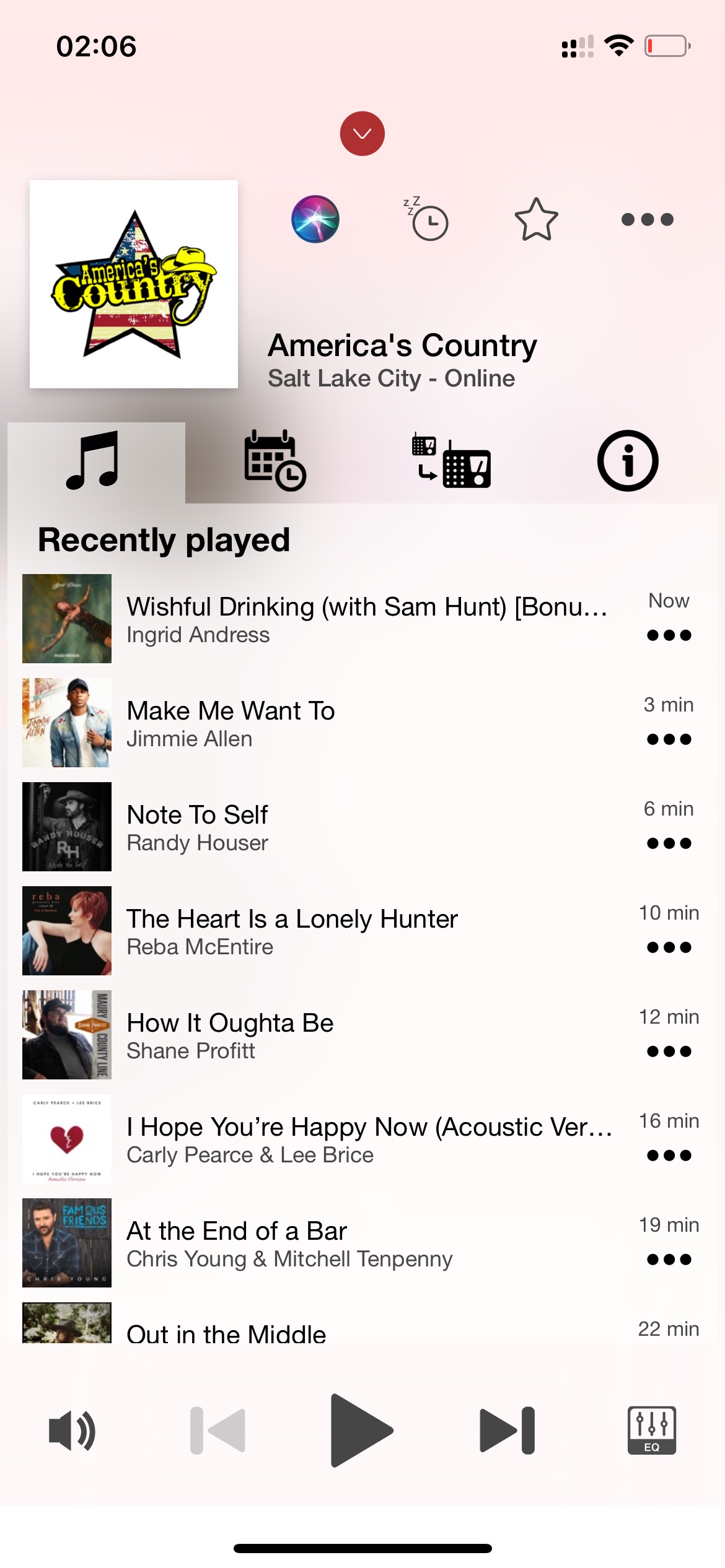The height and width of the screenshot is (1568, 725).
Task: Start playback with the play button
Action: point(362,1431)
